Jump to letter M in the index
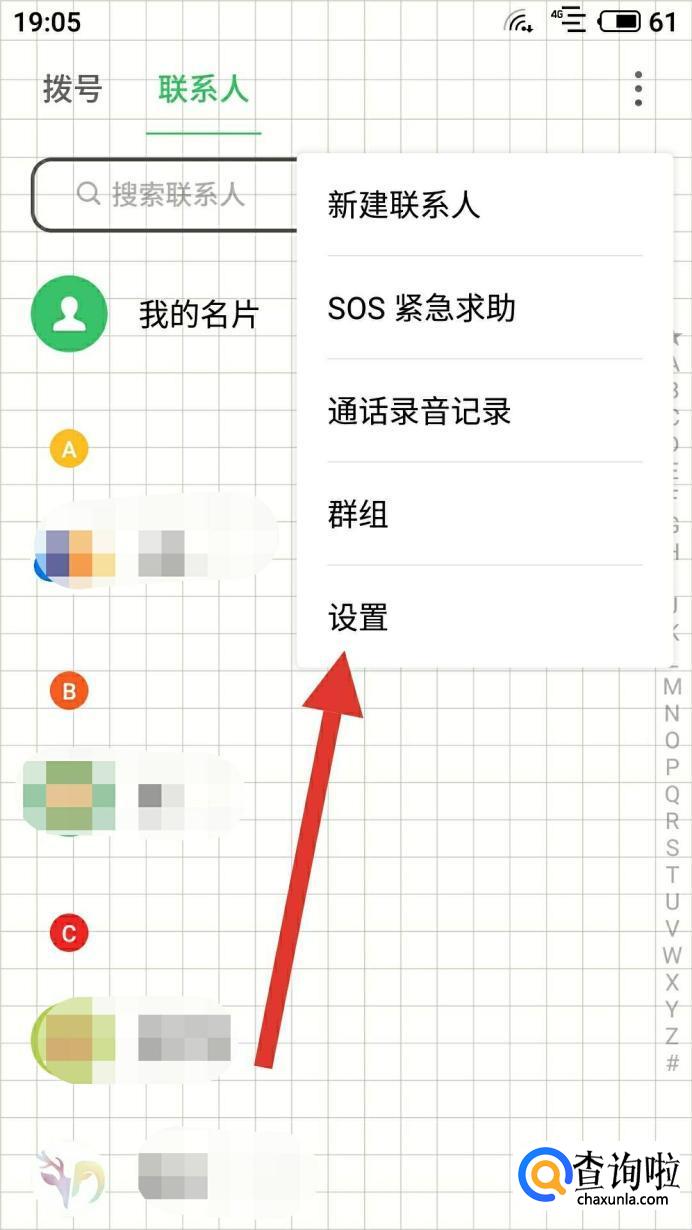 [x=673, y=687]
